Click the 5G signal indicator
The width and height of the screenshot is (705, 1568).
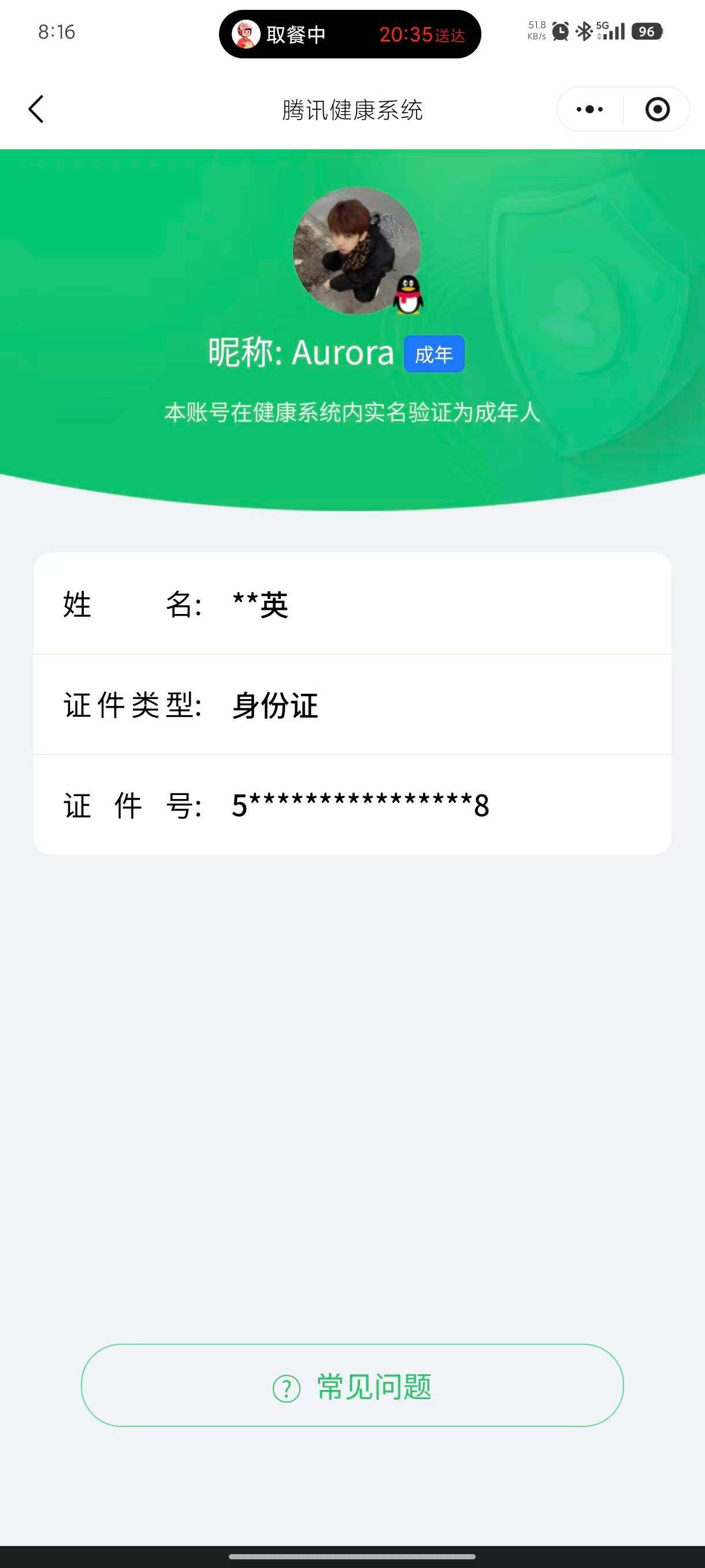[608, 29]
